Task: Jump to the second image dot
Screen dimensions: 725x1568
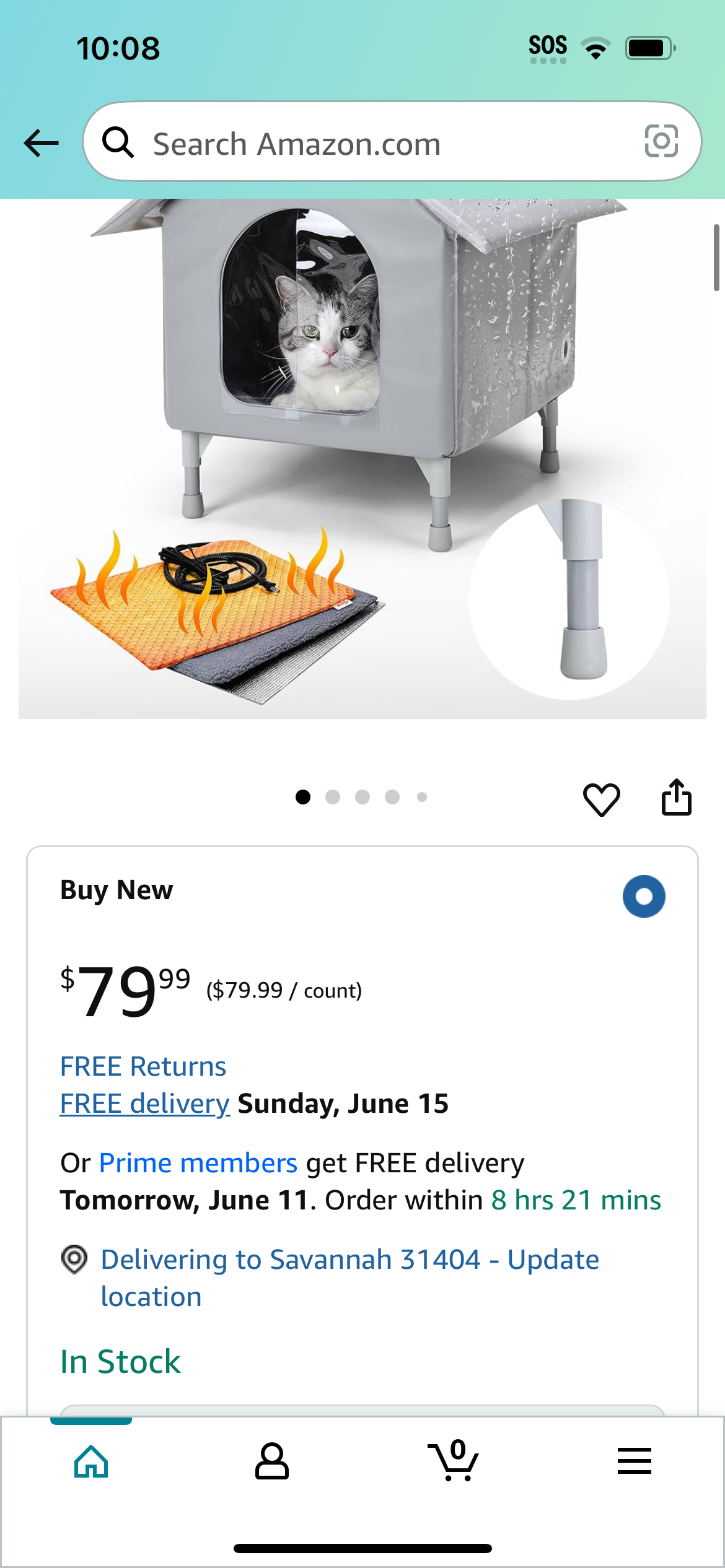Action: coord(333,797)
